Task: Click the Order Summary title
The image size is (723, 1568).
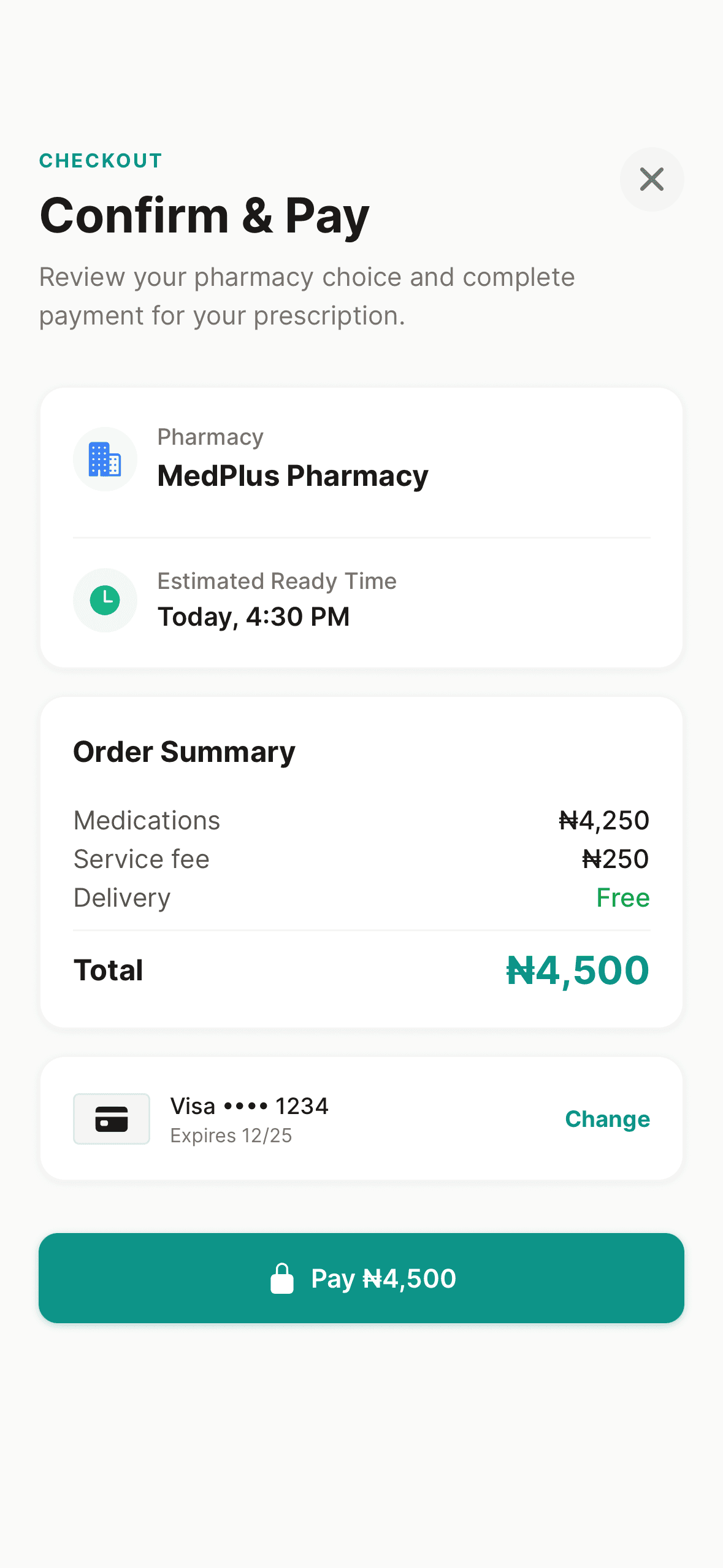Action: click(x=184, y=751)
